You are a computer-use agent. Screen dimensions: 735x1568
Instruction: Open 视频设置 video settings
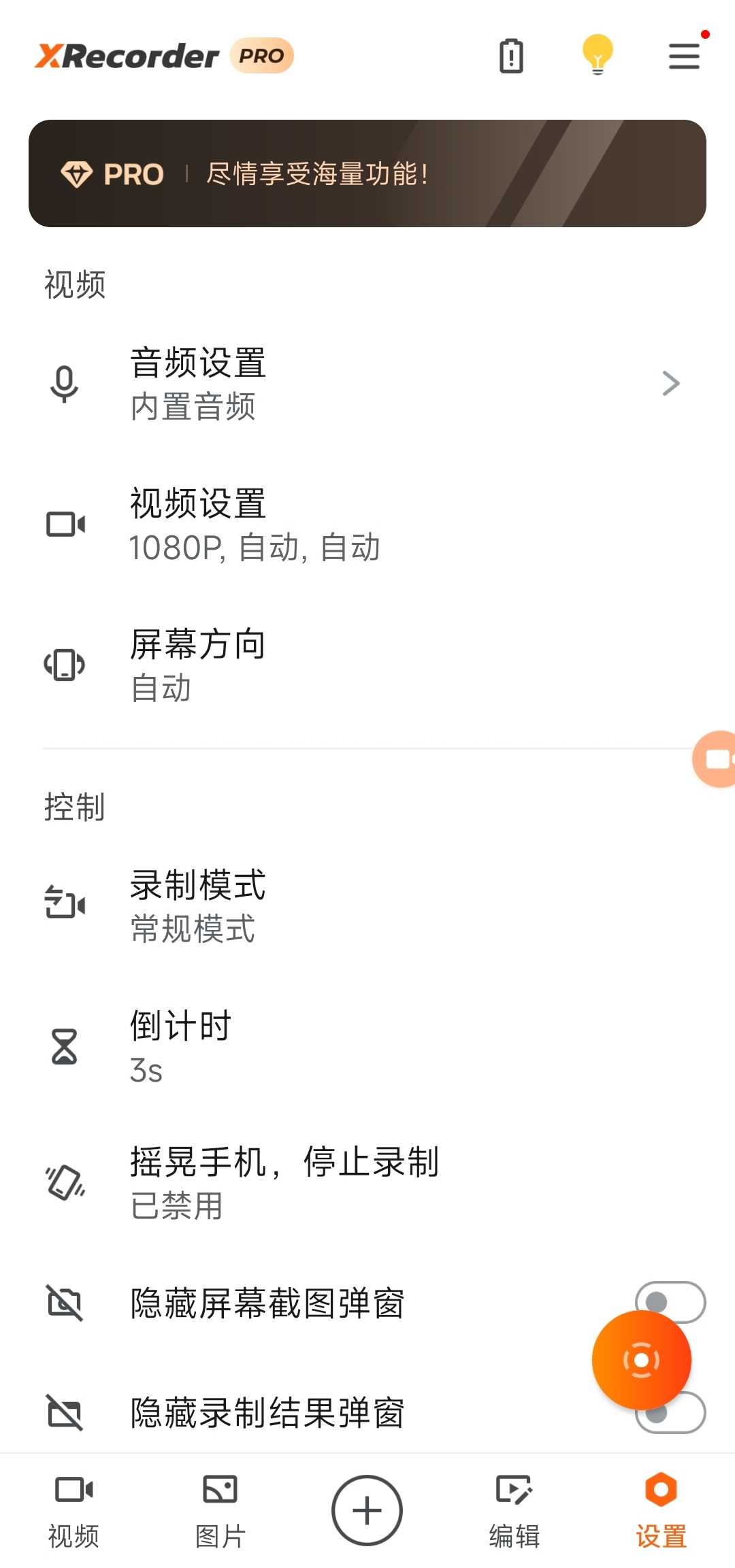pyautogui.click(x=367, y=524)
